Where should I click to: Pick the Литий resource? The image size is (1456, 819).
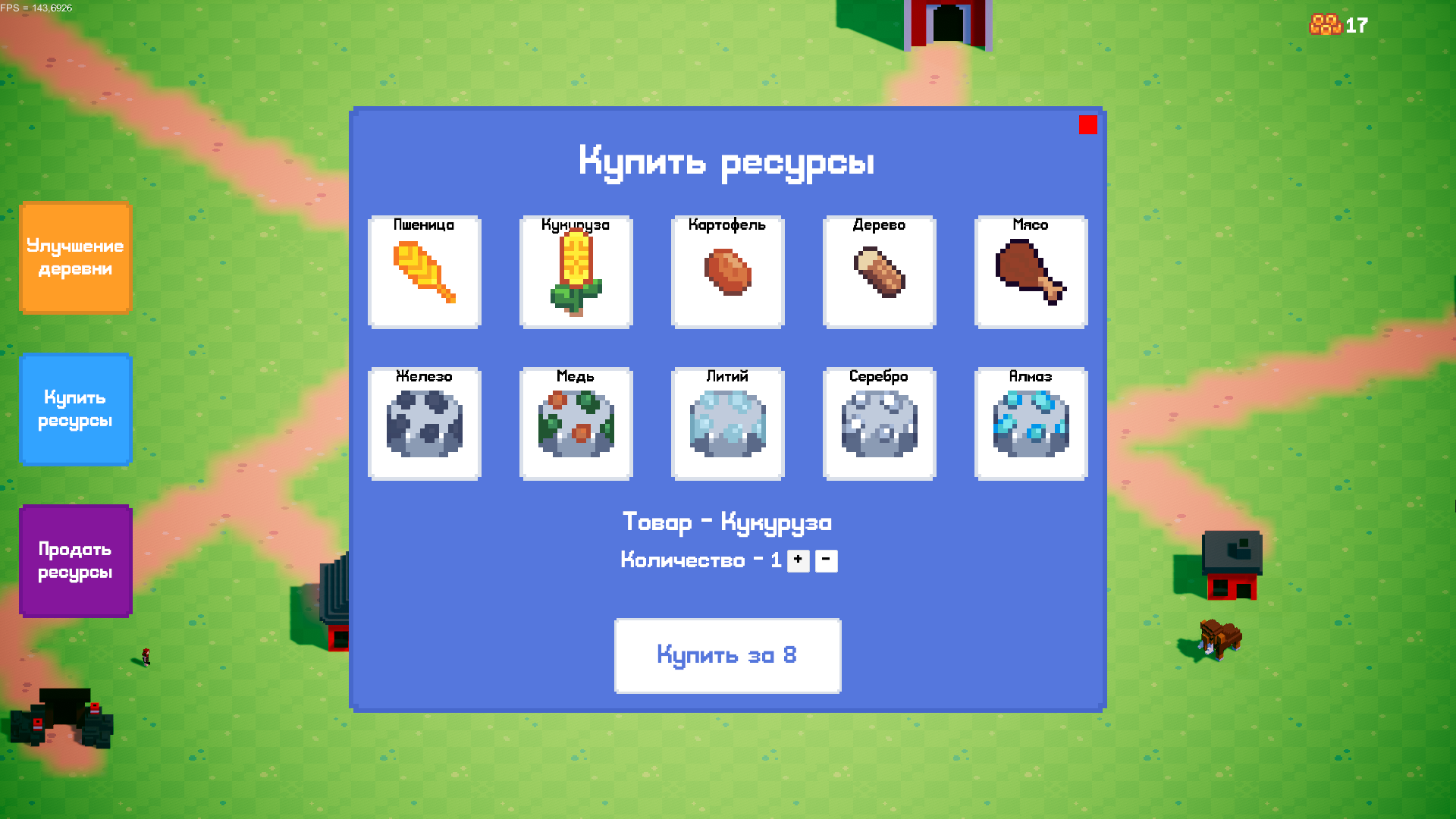(x=727, y=424)
